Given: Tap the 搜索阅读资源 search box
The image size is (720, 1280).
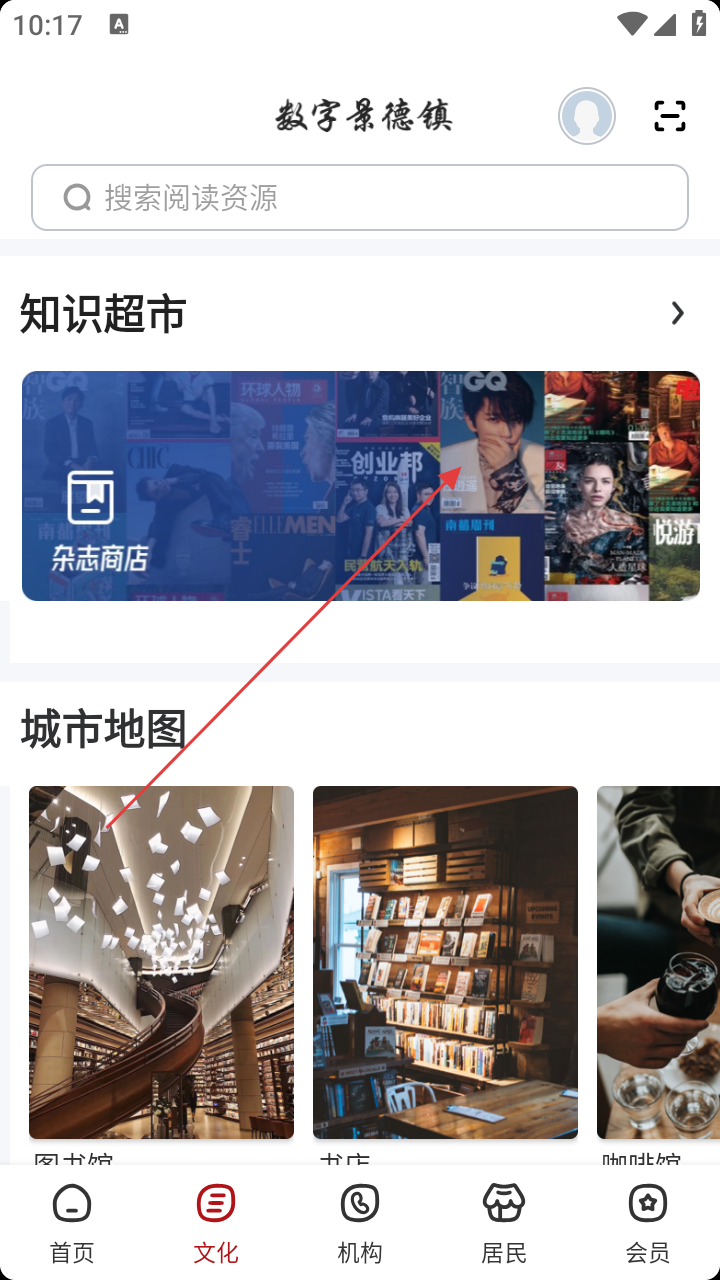Looking at the screenshot, I should 360,198.
